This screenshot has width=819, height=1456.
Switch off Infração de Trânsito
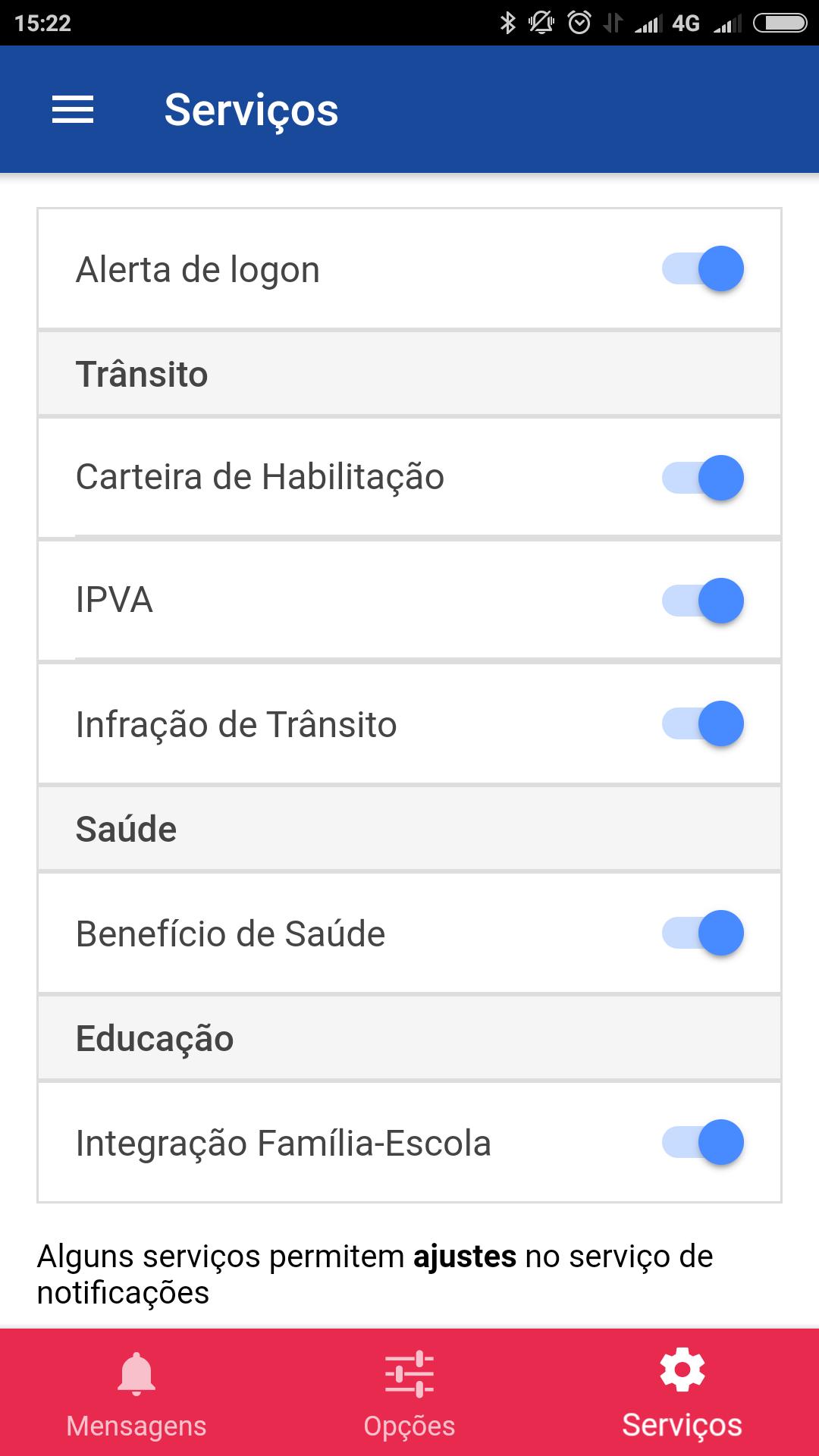pyautogui.click(x=703, y=723)
